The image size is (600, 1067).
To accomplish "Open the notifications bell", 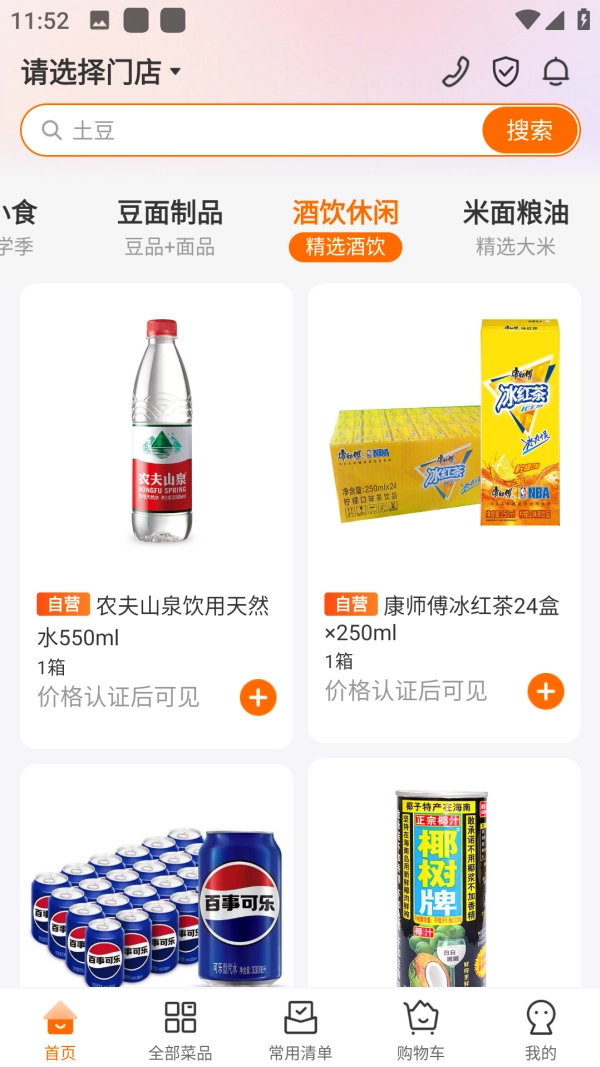I will click(556, 72).
